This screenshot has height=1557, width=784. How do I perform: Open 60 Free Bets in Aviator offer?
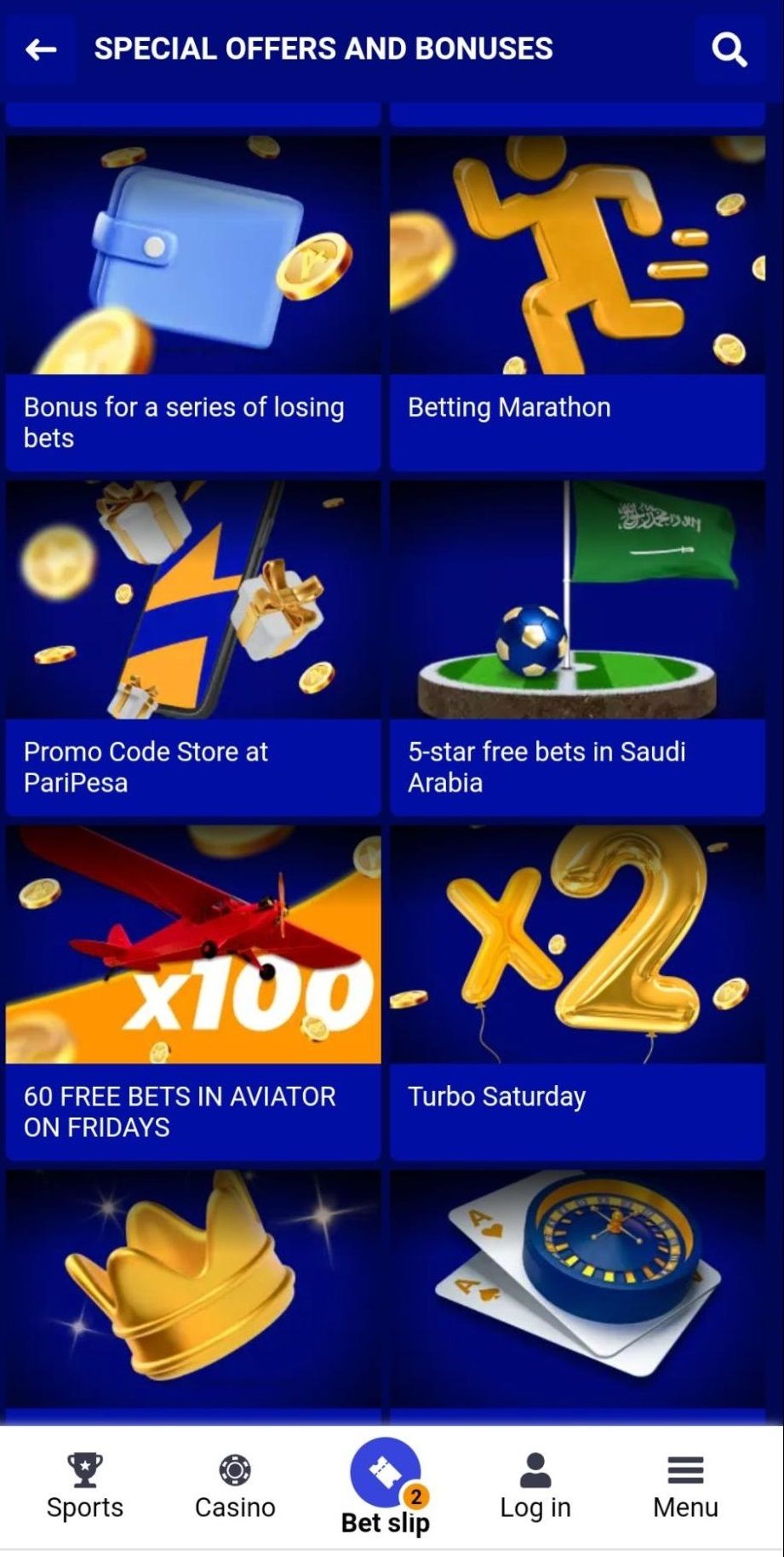pos(193,992)
